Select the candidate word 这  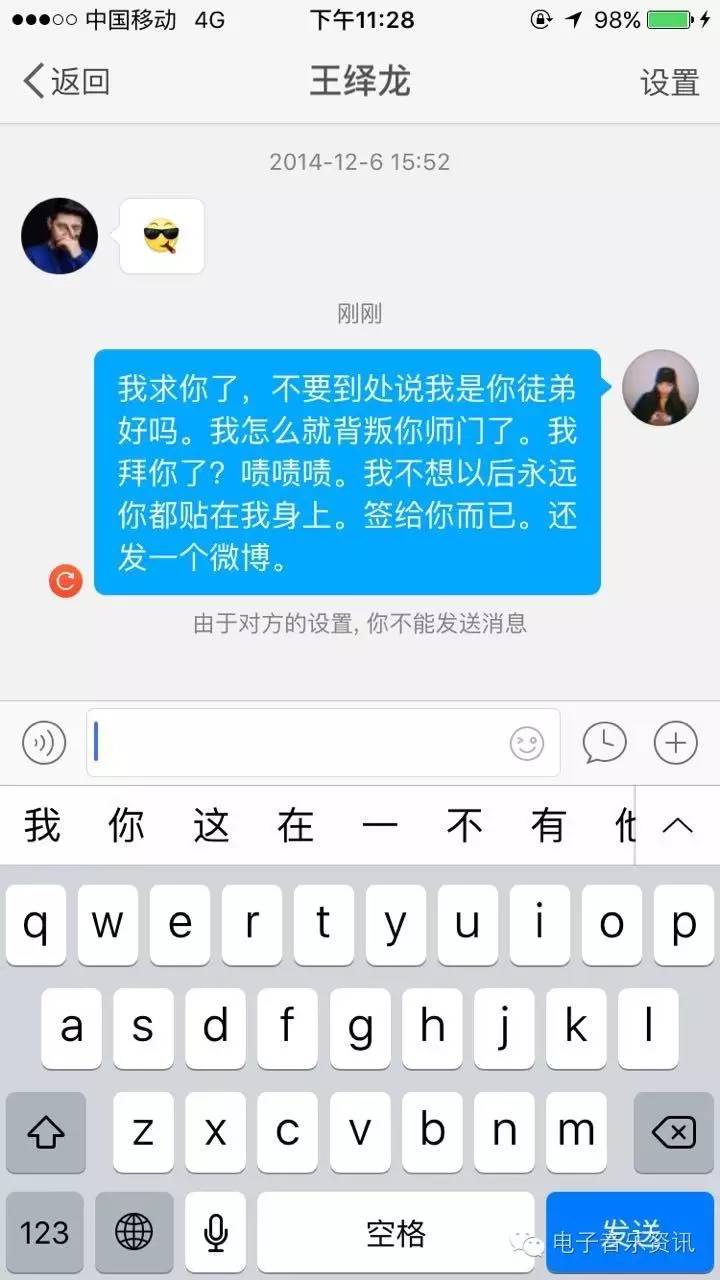tap(212, 826)
